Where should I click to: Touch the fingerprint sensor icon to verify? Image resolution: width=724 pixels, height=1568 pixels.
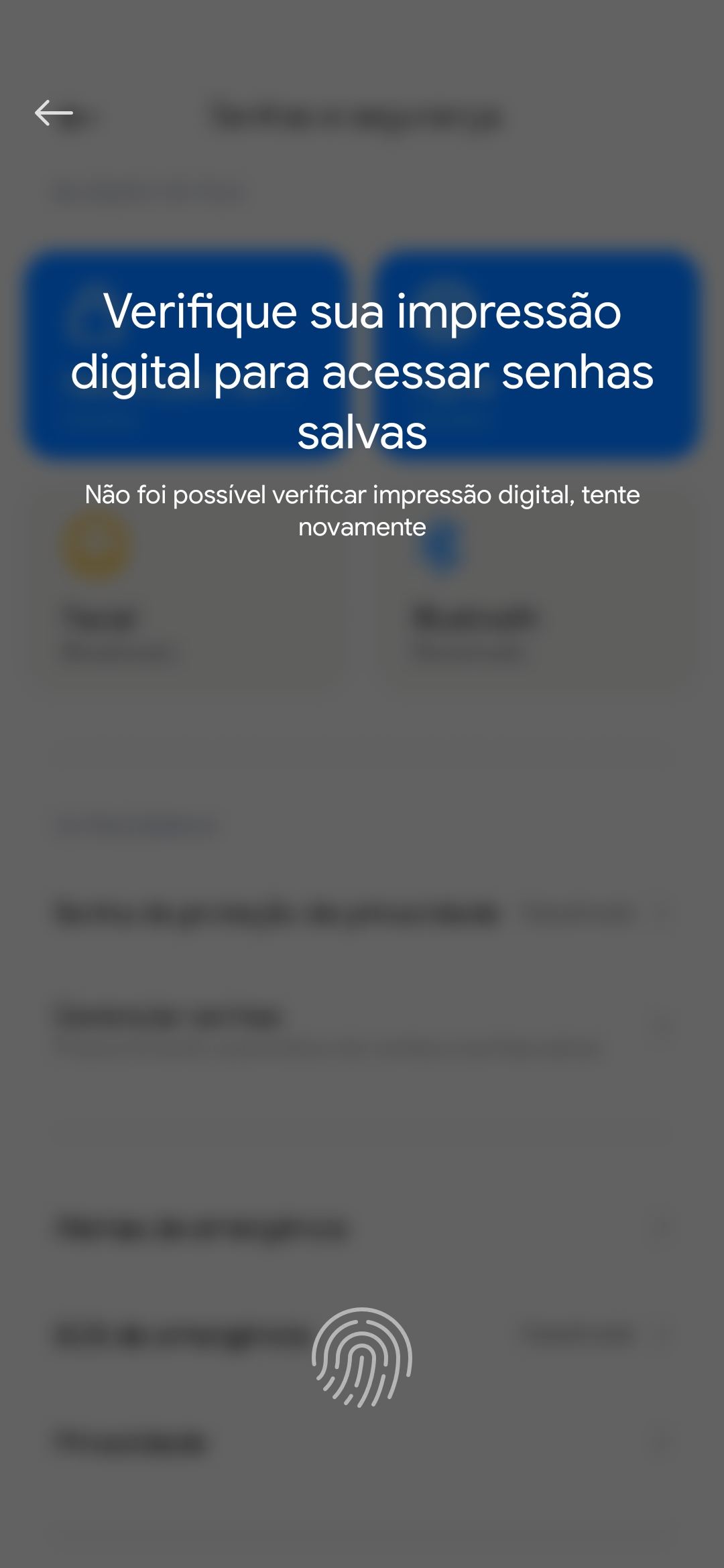362,1358
